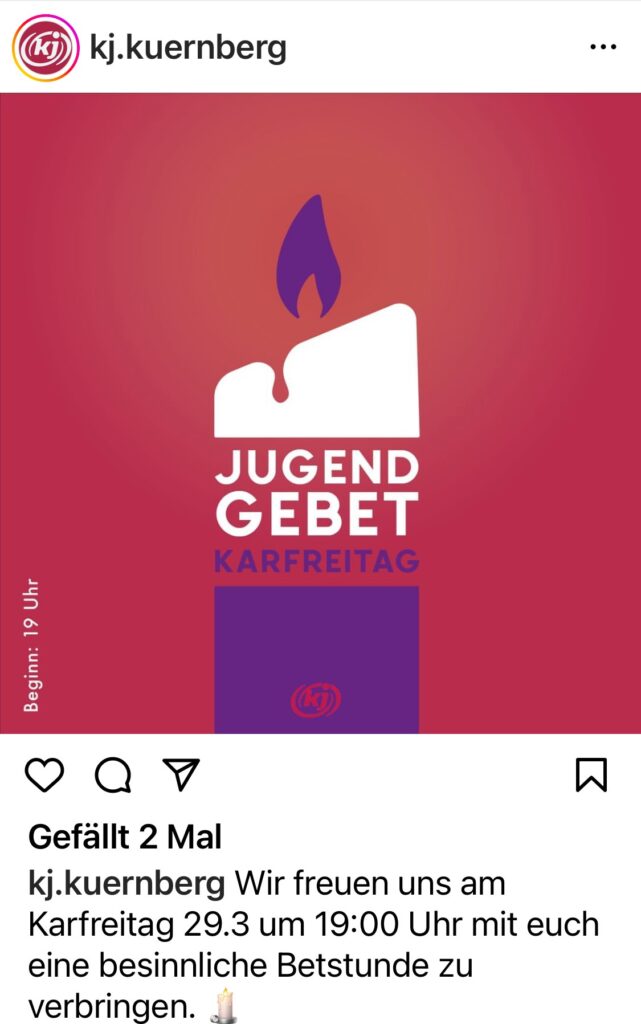The image size is (641, 1024).
Task: Open the three-dot post options menu
Action: click(x=603, y=47)
